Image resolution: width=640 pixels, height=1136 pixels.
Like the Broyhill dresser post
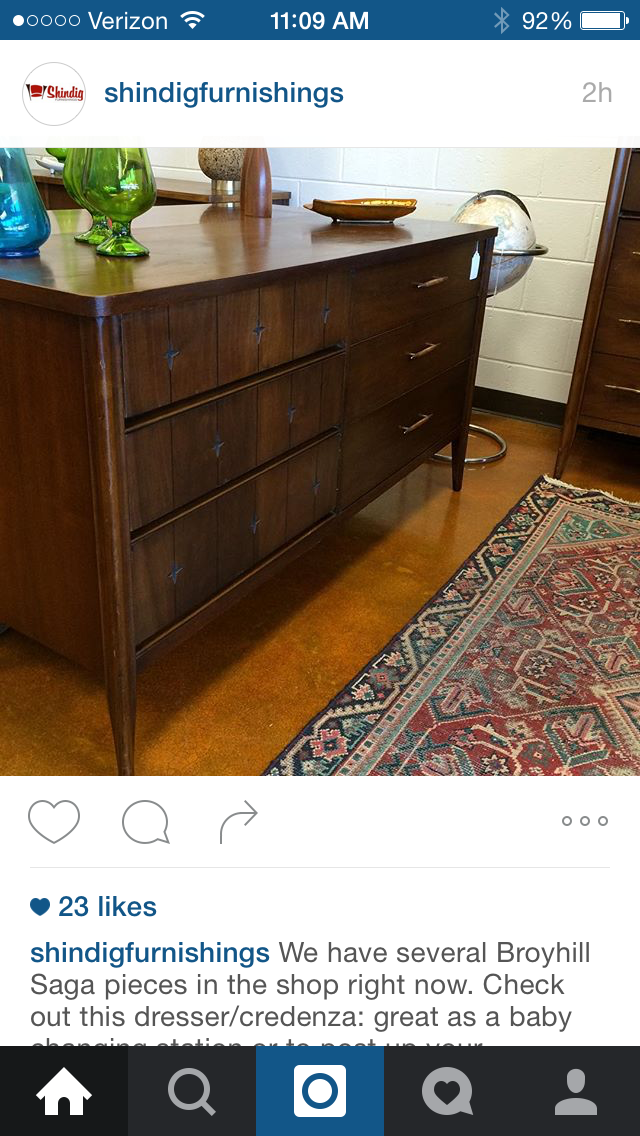tap(54, 822)
